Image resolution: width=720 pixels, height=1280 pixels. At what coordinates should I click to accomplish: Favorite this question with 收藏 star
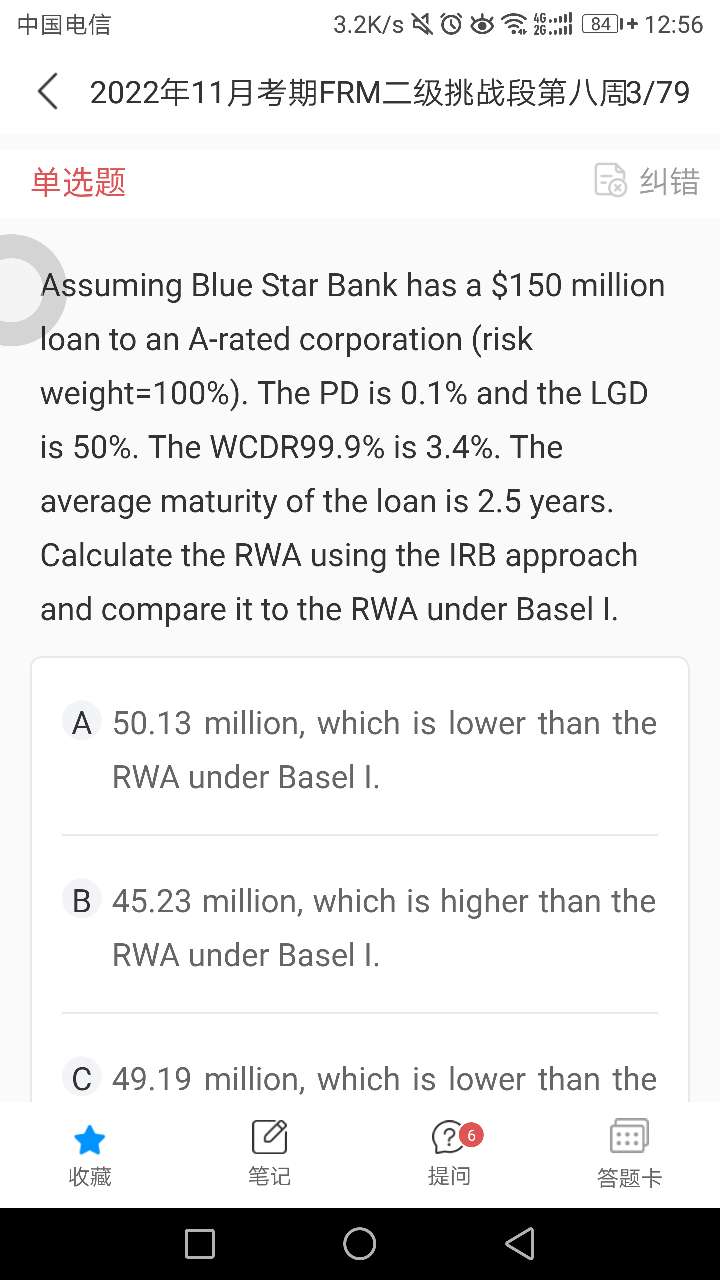coord(90,1153)
